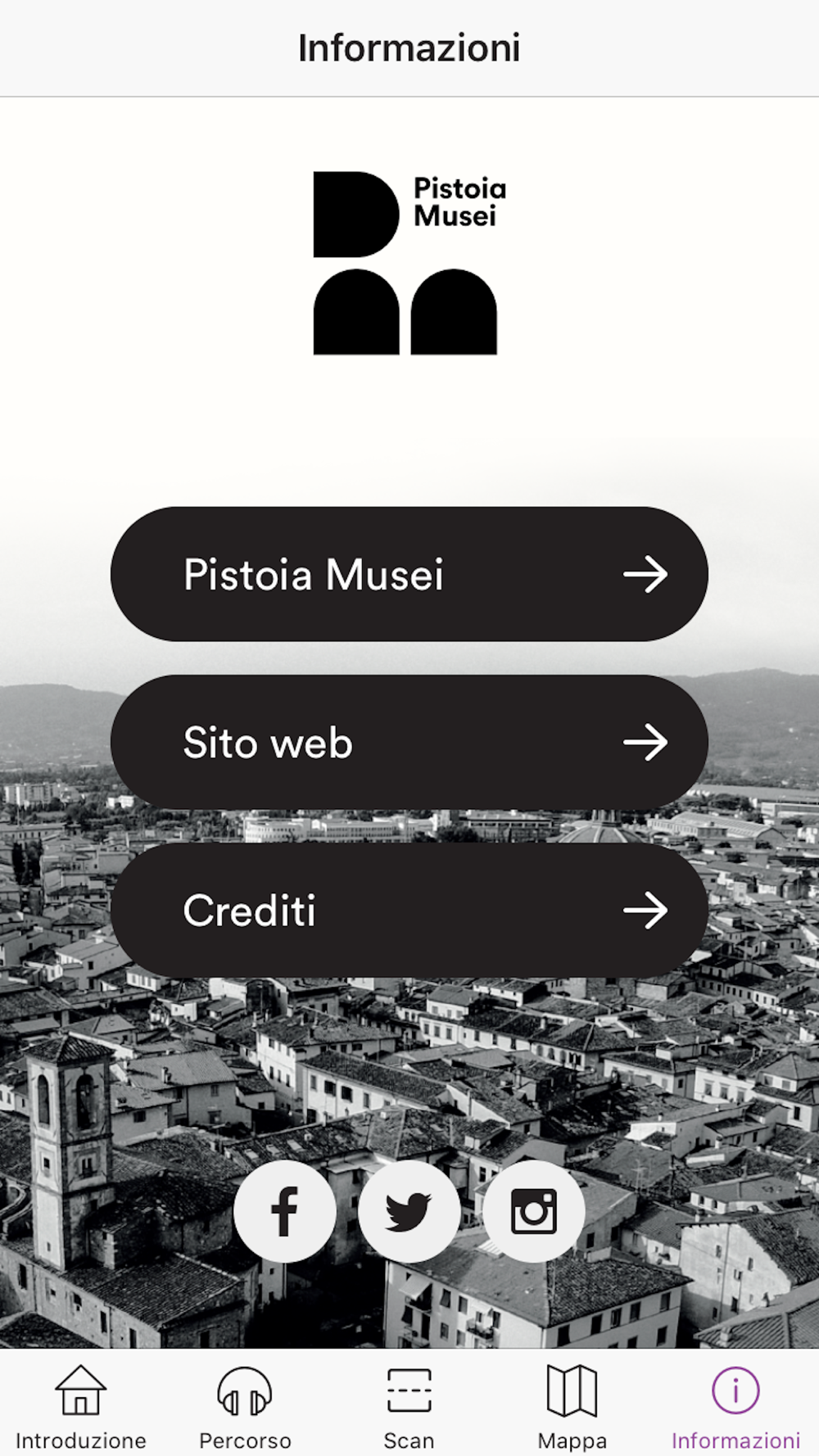This screenshot has height=1456, width=819.
Task: Open the Instagram profile
Action: point(534,1211)
